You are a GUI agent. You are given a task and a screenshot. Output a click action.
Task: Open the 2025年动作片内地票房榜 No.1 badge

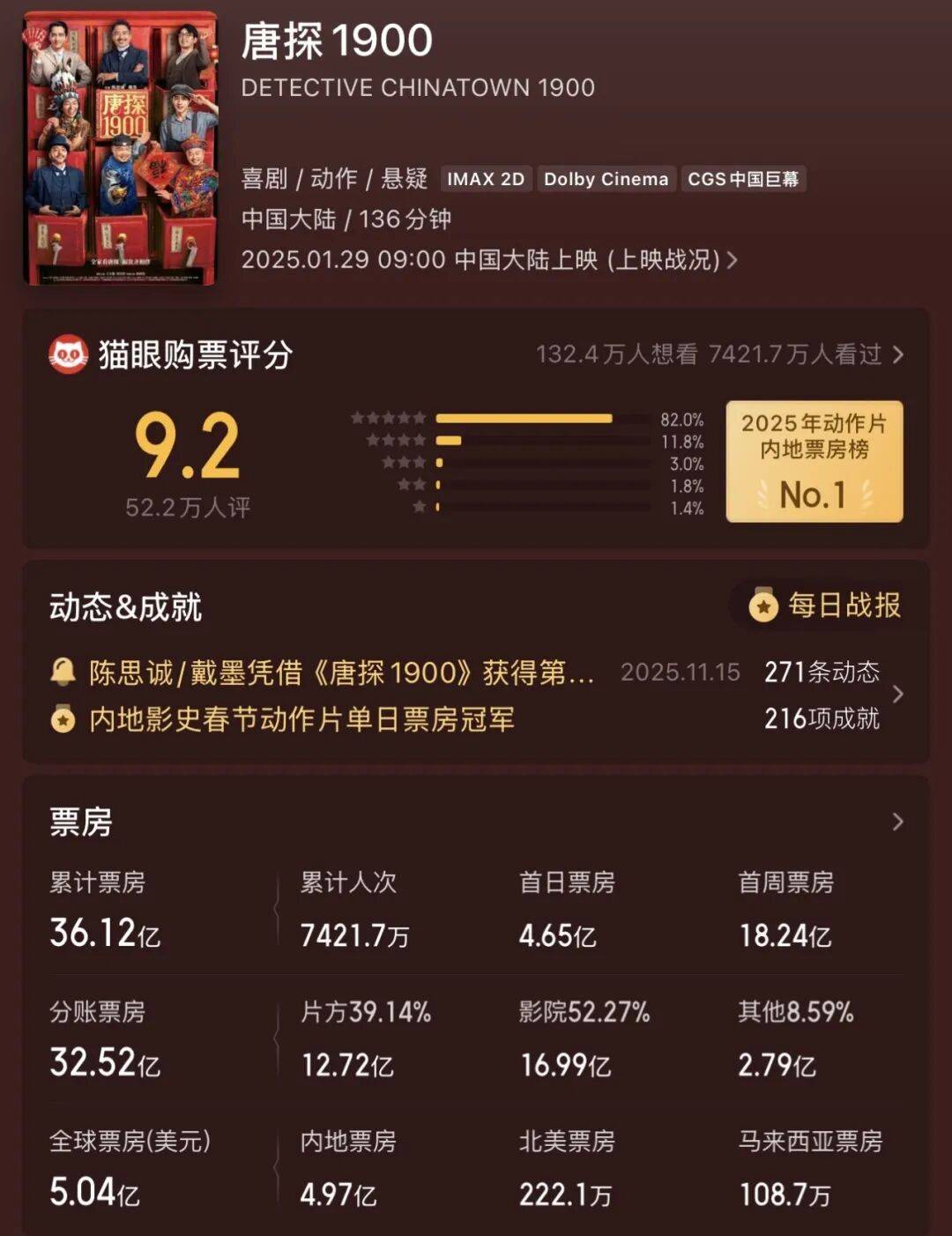click(814, 461)
